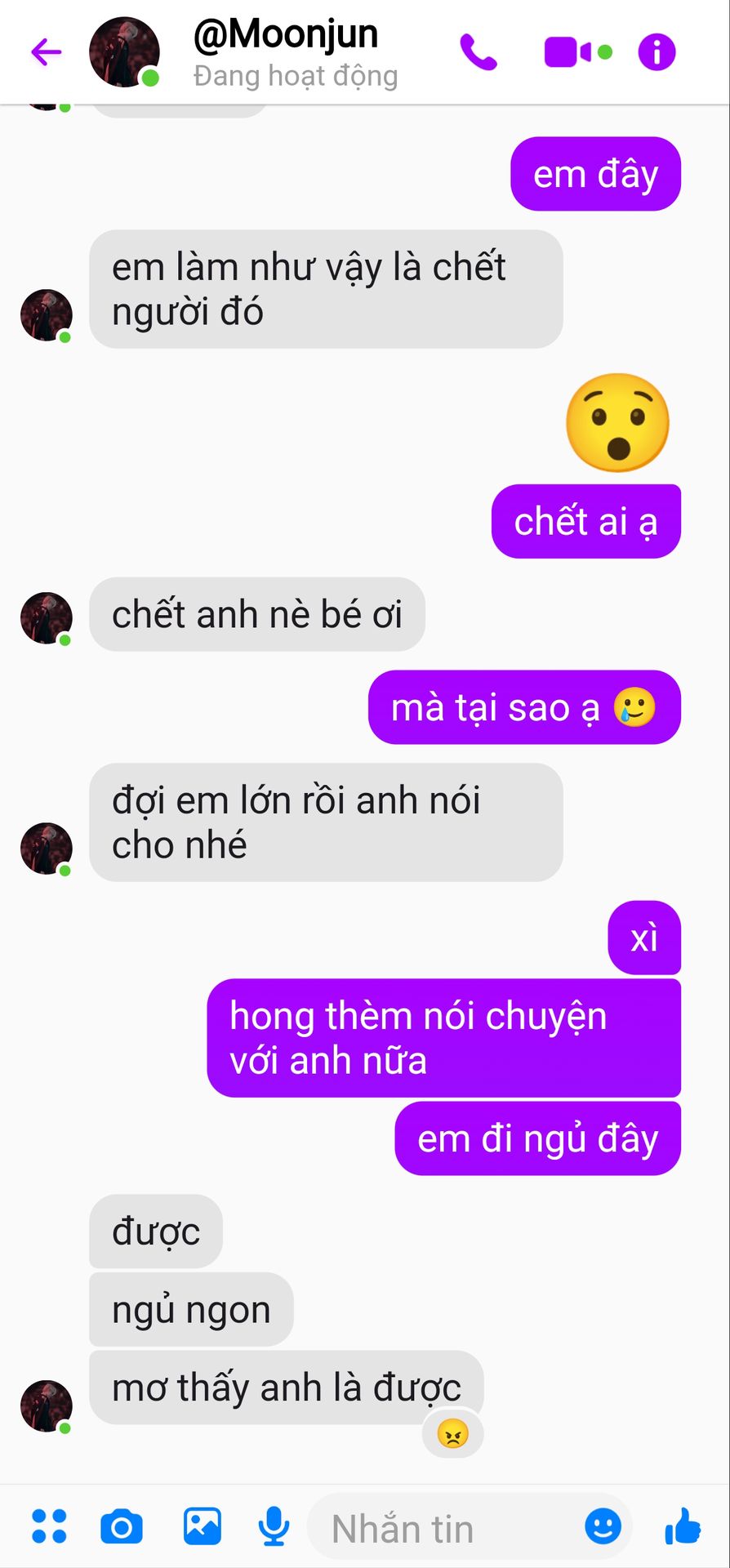Screen dimensions: 730x1568
Task: Start a video call with @Moonjun
Action: coord(568,52)
